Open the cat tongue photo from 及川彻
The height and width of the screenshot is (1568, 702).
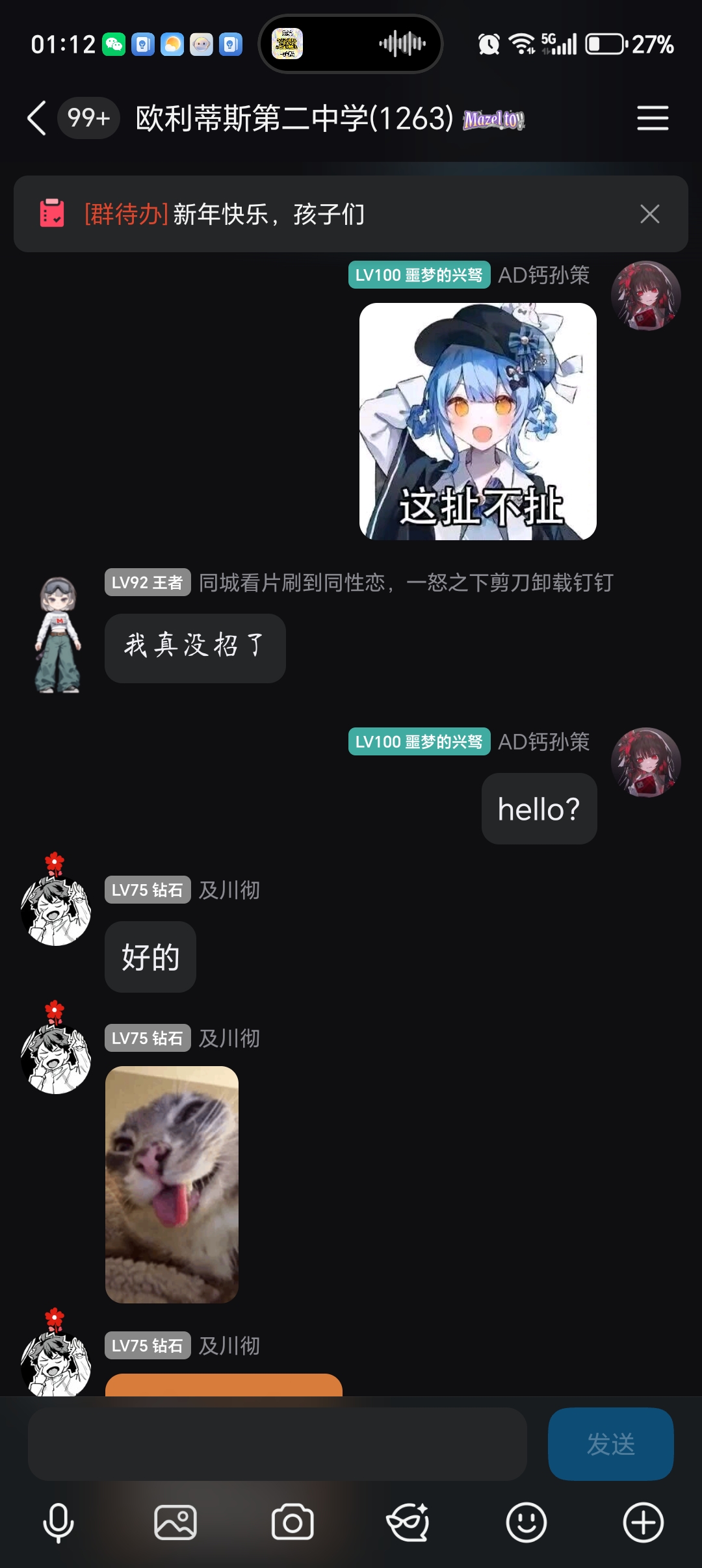pos(172,1184)
